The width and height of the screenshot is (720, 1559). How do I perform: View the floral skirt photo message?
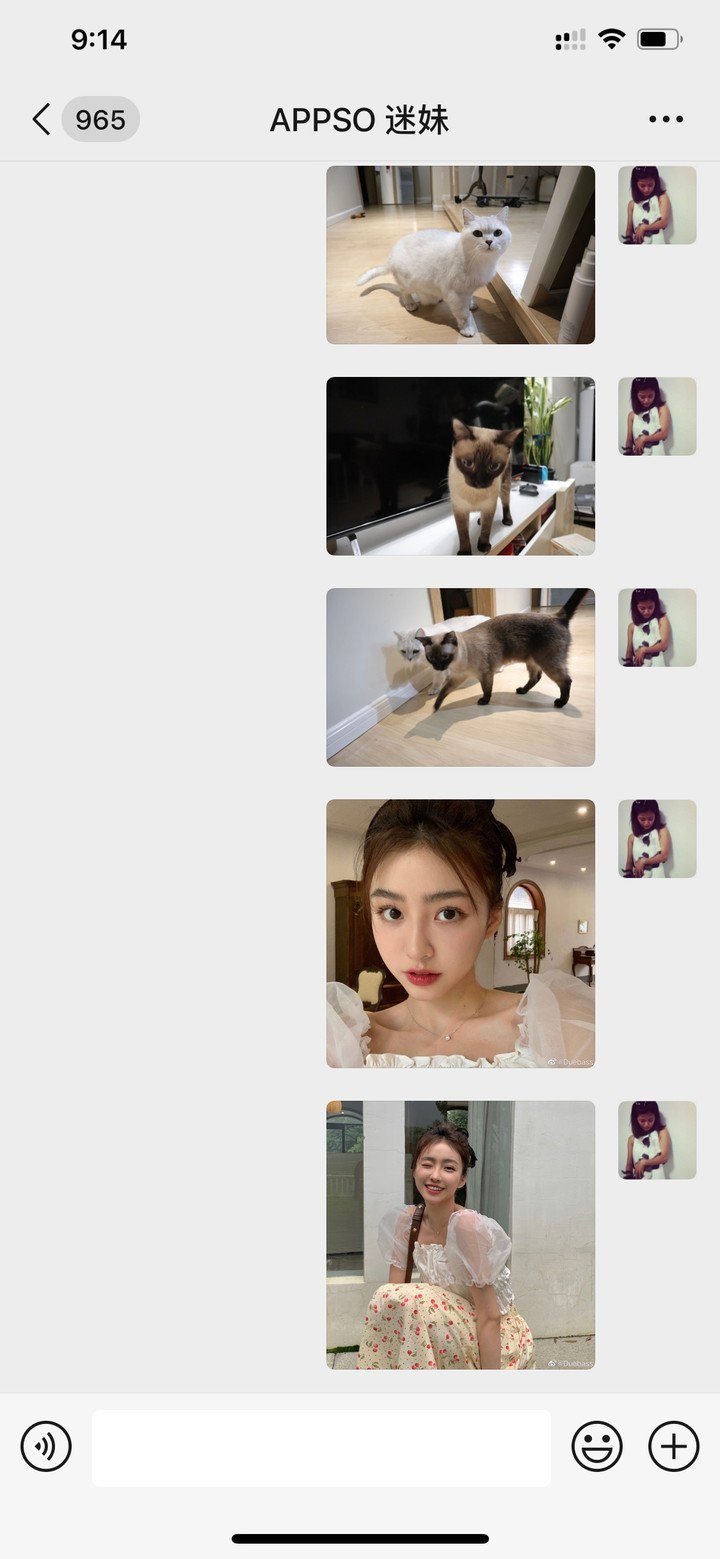[x=460, y=1235]
